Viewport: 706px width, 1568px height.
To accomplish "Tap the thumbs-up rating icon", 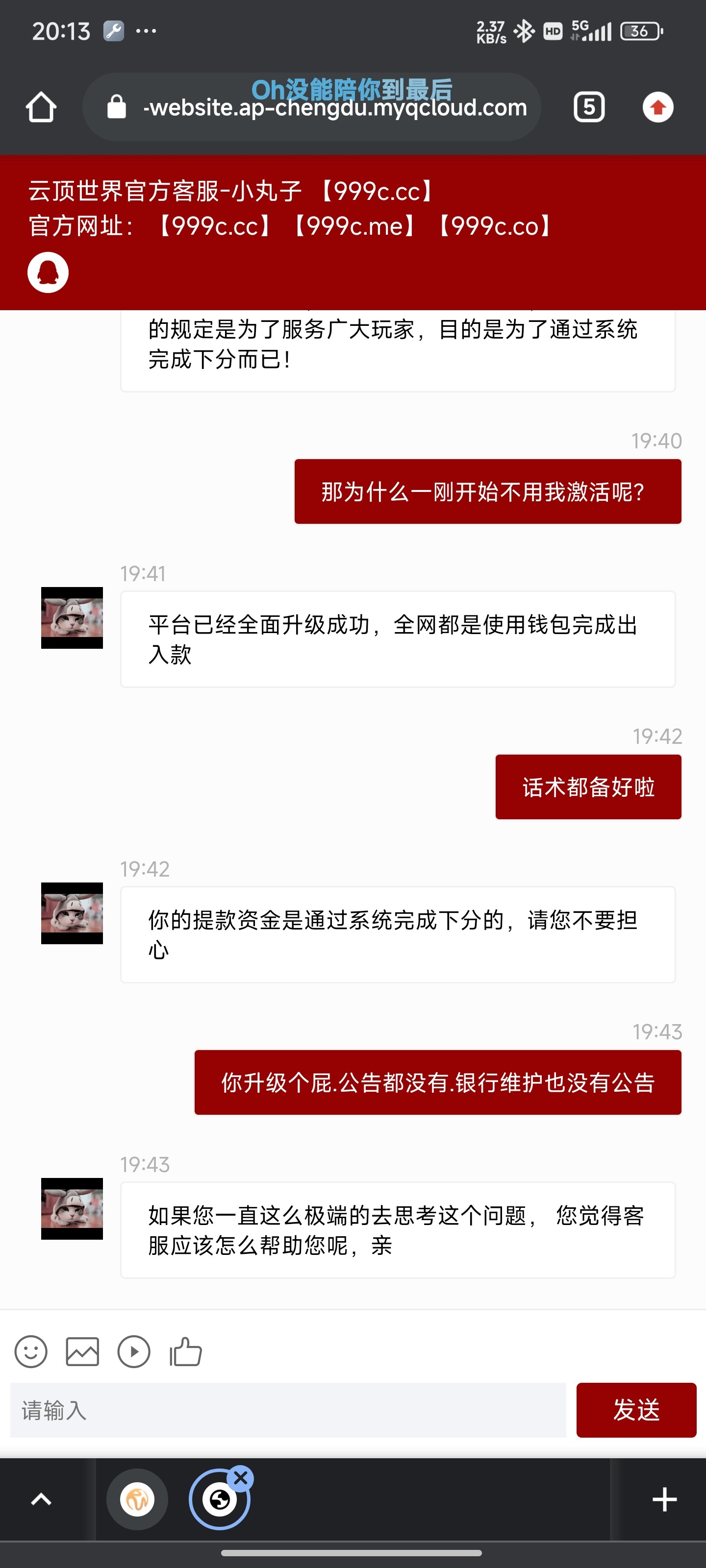I will (186, 1352).
